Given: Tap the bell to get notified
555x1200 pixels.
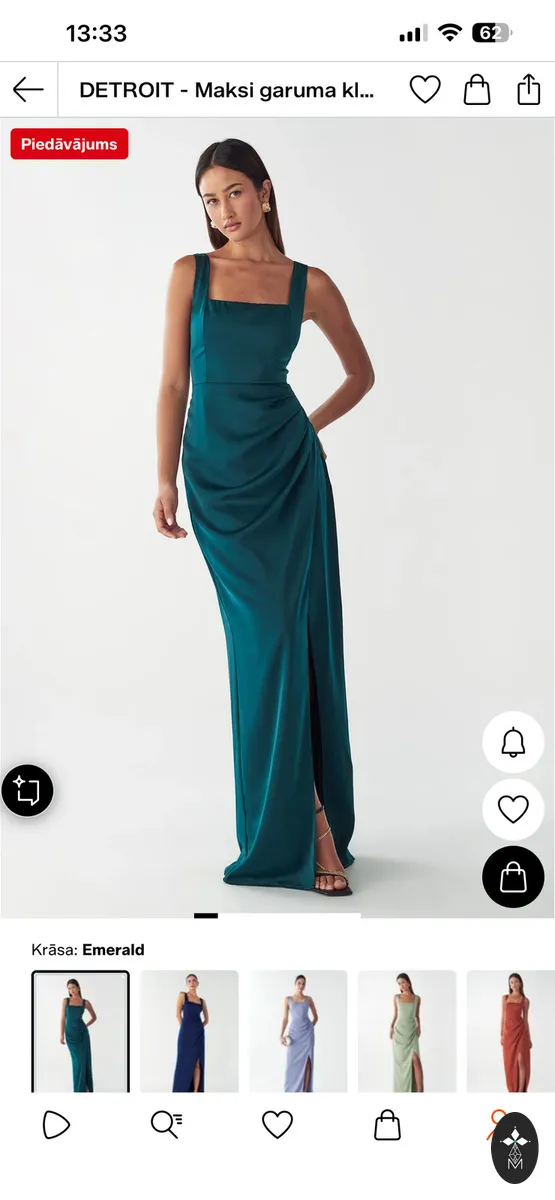Looking at the screenshot, I should 513,742.
